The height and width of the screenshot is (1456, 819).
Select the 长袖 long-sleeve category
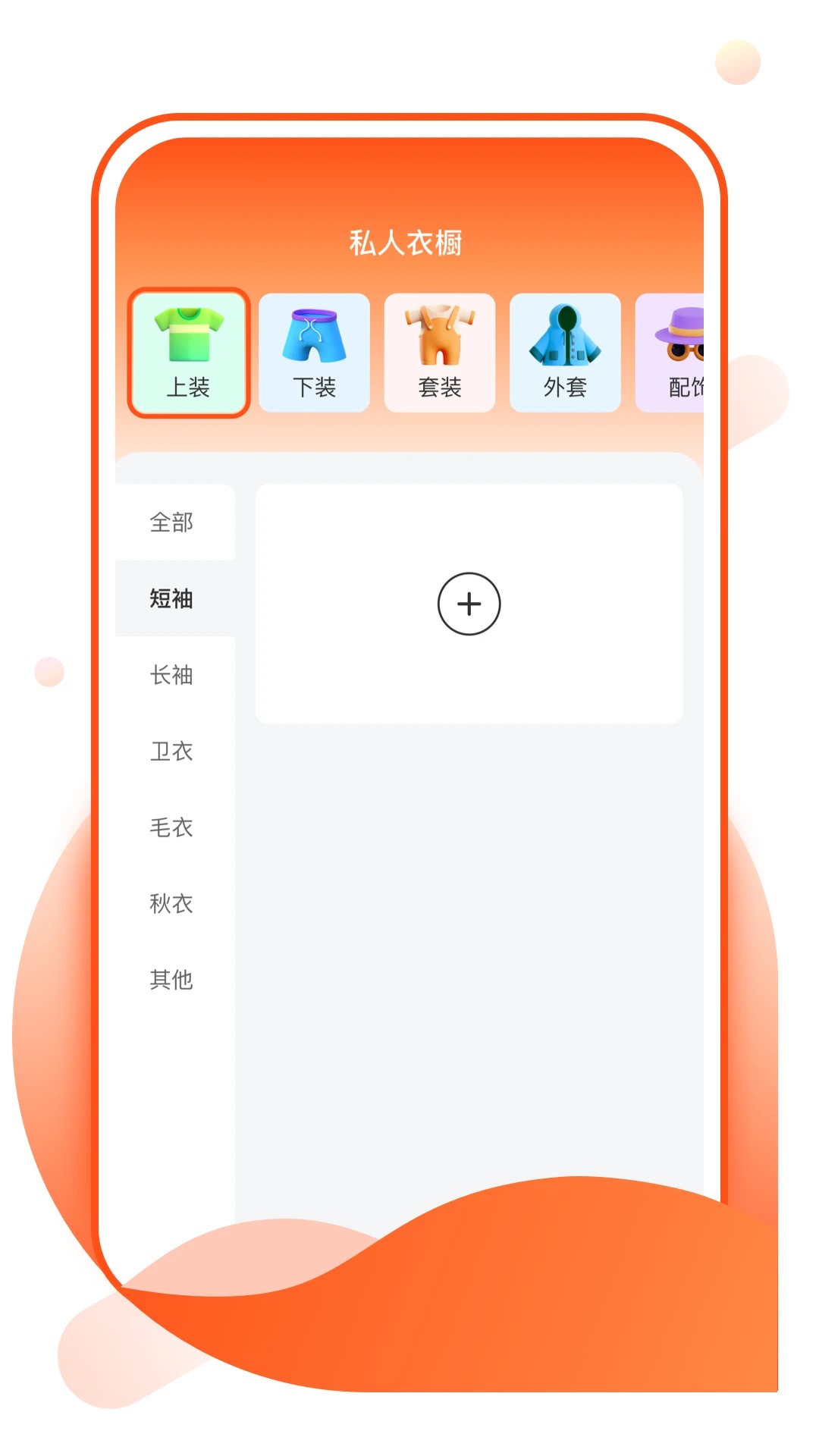(172, 676)
